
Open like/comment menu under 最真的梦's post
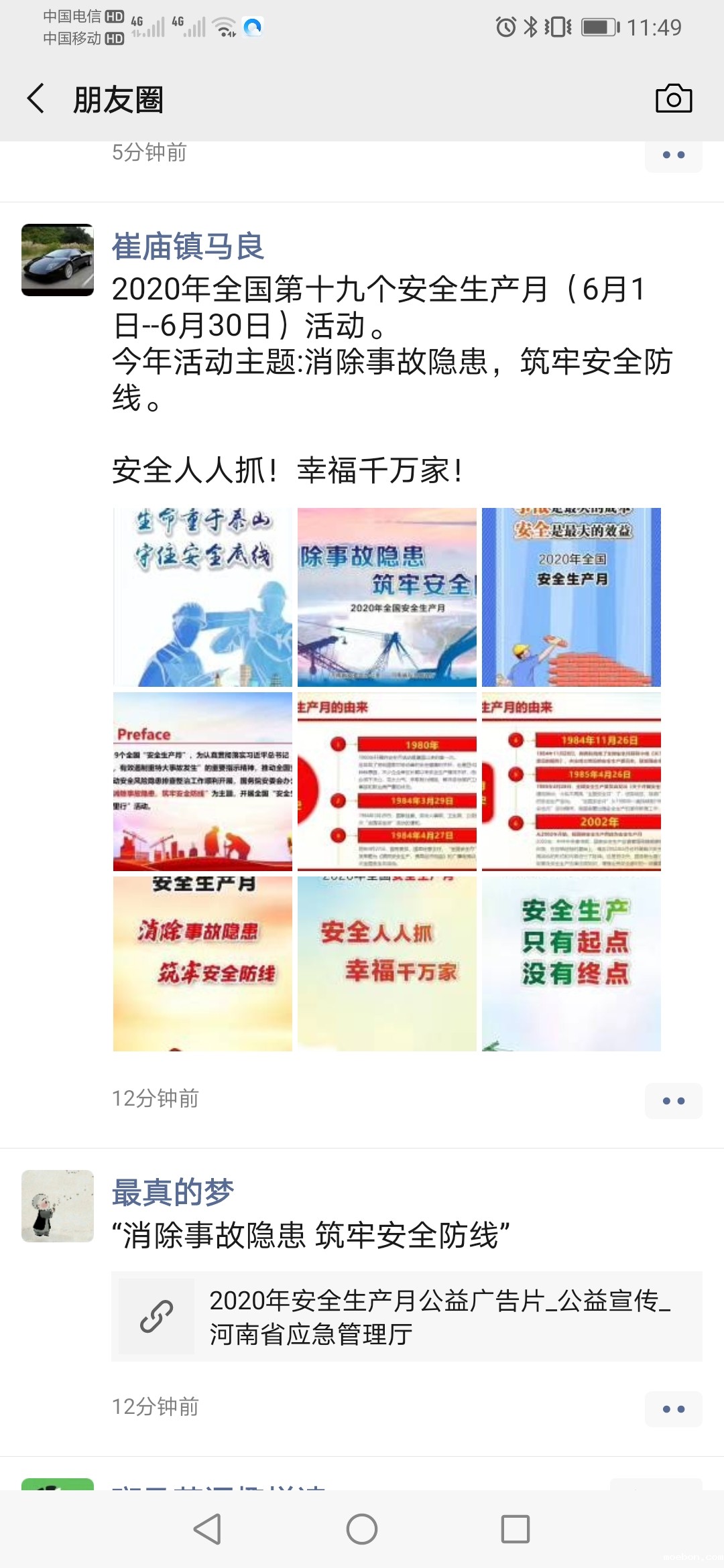click(x=673, y=1409)
